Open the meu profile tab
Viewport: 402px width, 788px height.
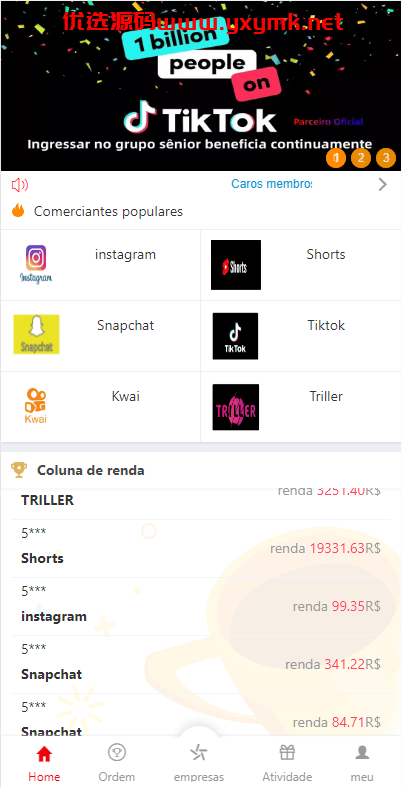click(x=362, y=763)
